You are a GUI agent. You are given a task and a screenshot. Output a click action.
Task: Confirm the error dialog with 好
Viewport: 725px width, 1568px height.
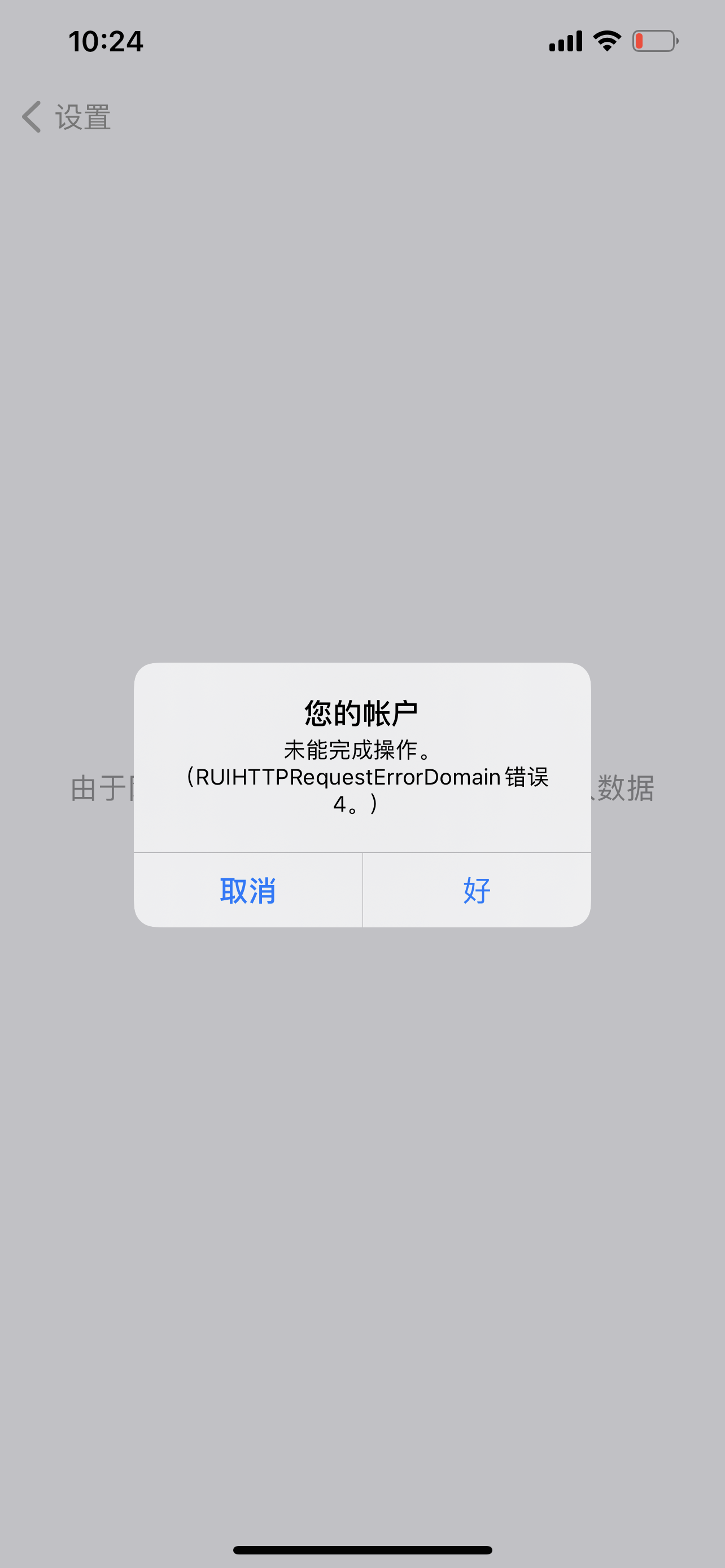477,891
